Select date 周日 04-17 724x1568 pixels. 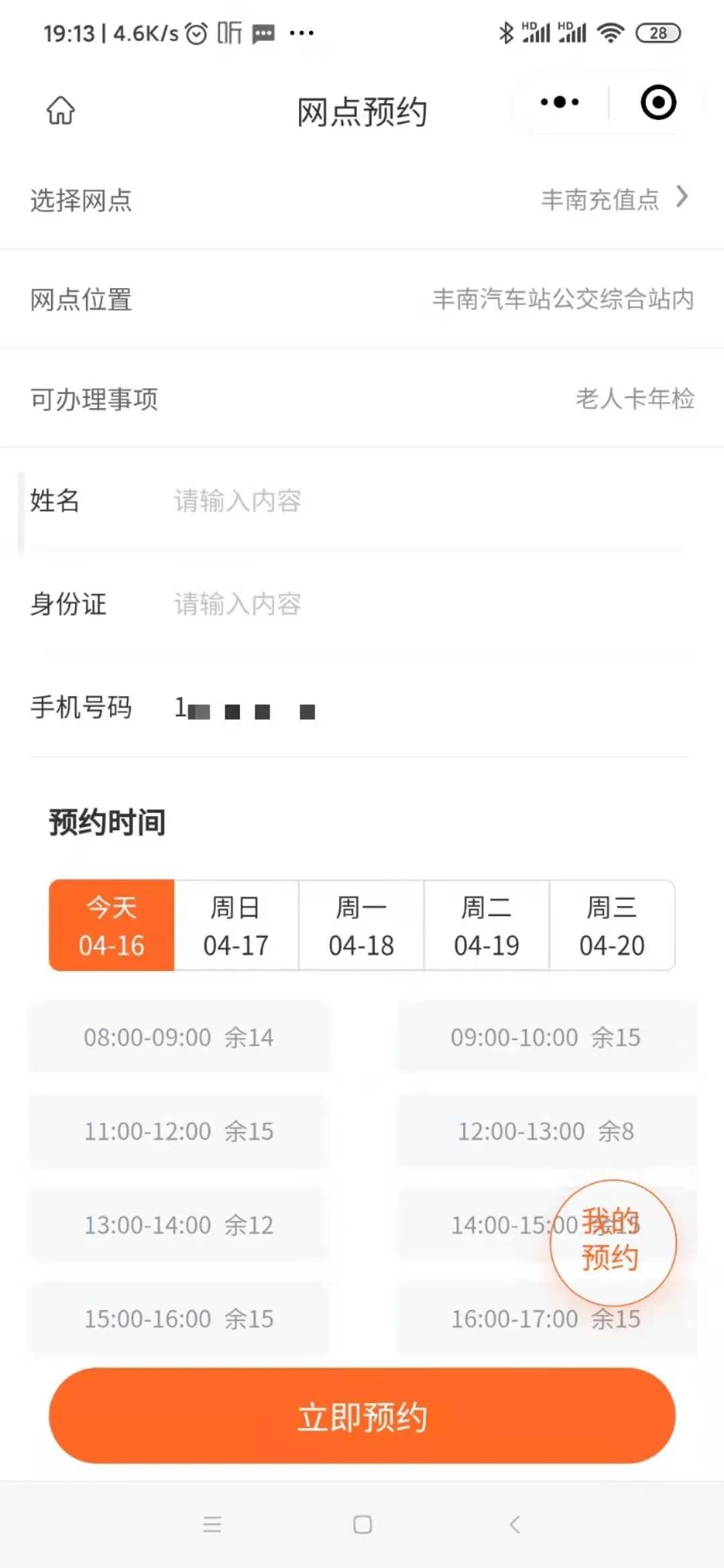click(x=236, y=925)
